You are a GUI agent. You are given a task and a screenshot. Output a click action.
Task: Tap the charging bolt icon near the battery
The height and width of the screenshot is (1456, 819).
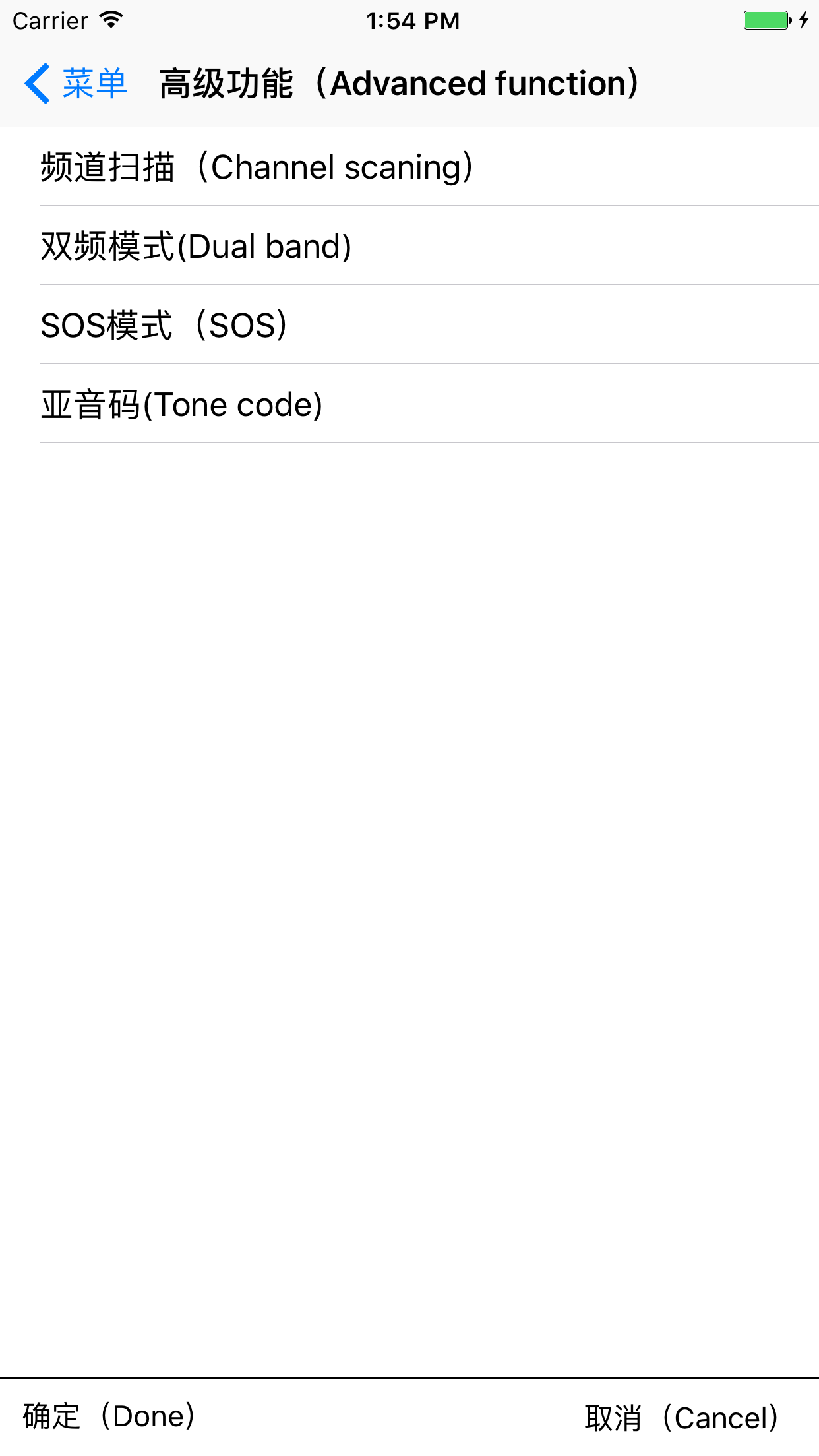click(x=803, y=20)
